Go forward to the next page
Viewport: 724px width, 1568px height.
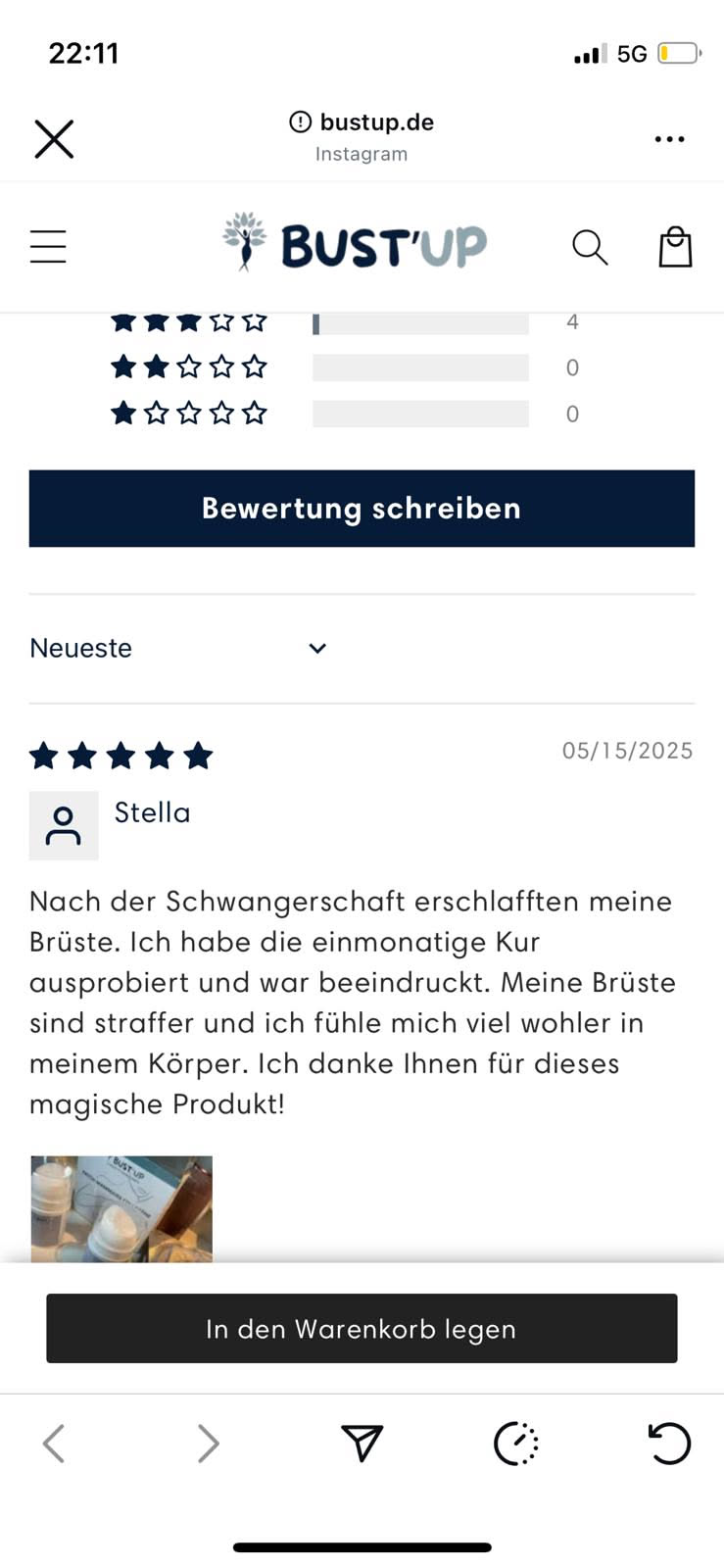[x=208, y=1444]
